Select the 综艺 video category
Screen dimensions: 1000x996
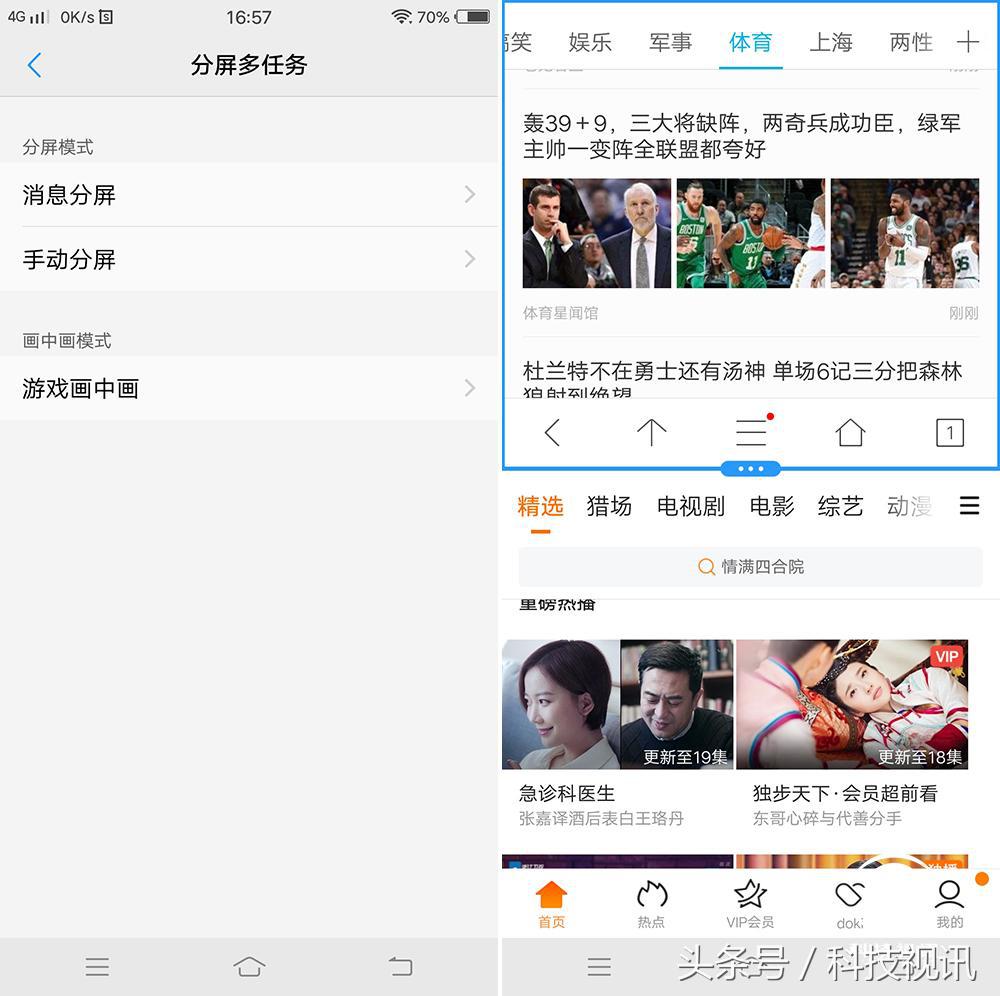[x=840, y=507]
